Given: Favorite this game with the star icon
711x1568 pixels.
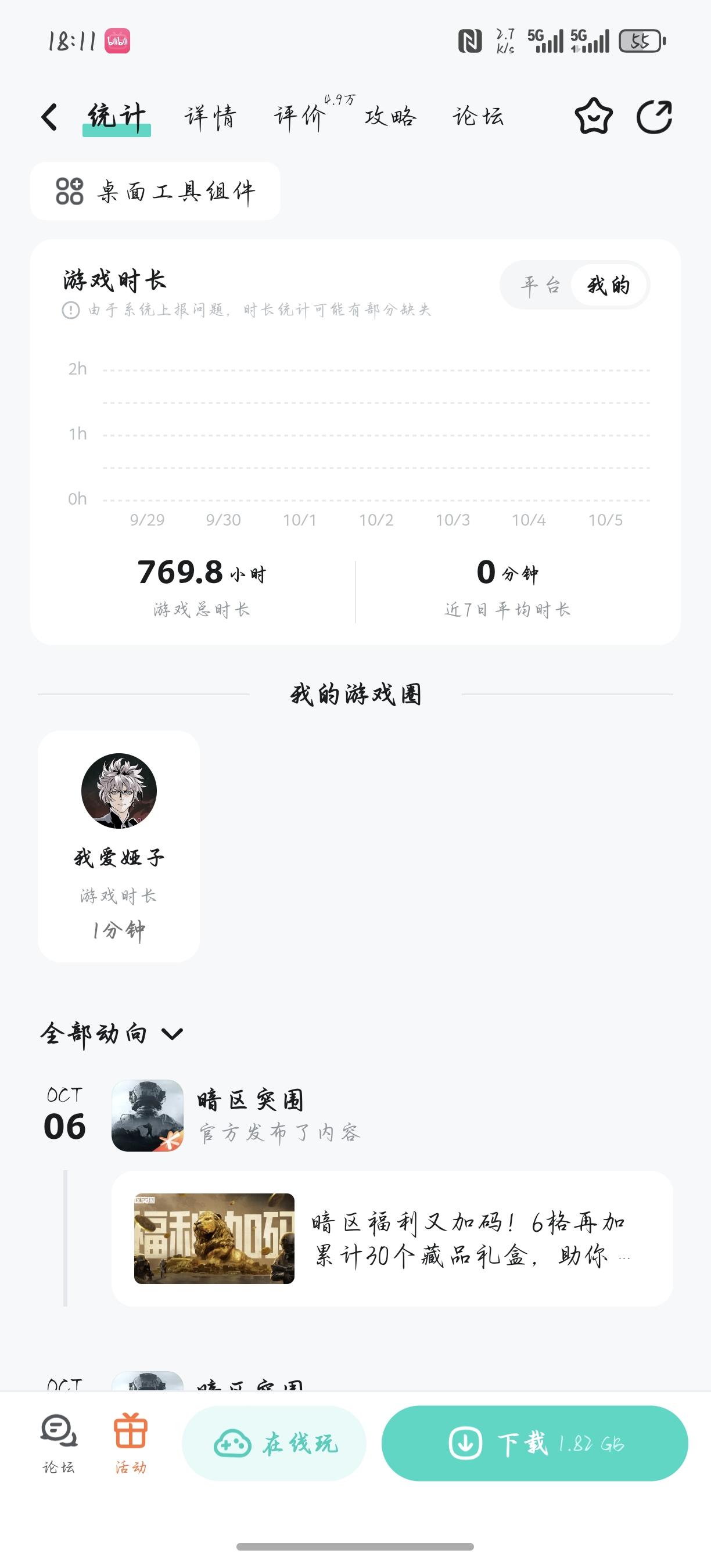Looking at the screenshot, I should (x=594, y=116).
